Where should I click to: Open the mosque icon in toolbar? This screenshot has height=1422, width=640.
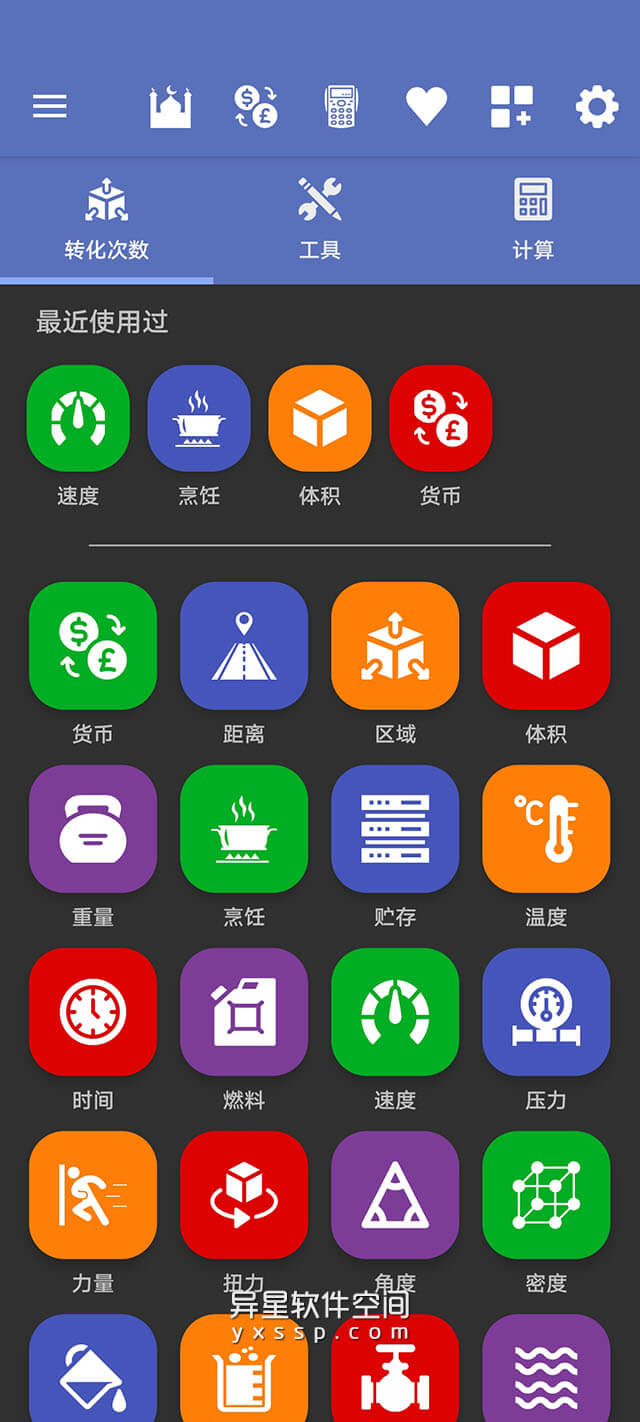tap(170, 106)
